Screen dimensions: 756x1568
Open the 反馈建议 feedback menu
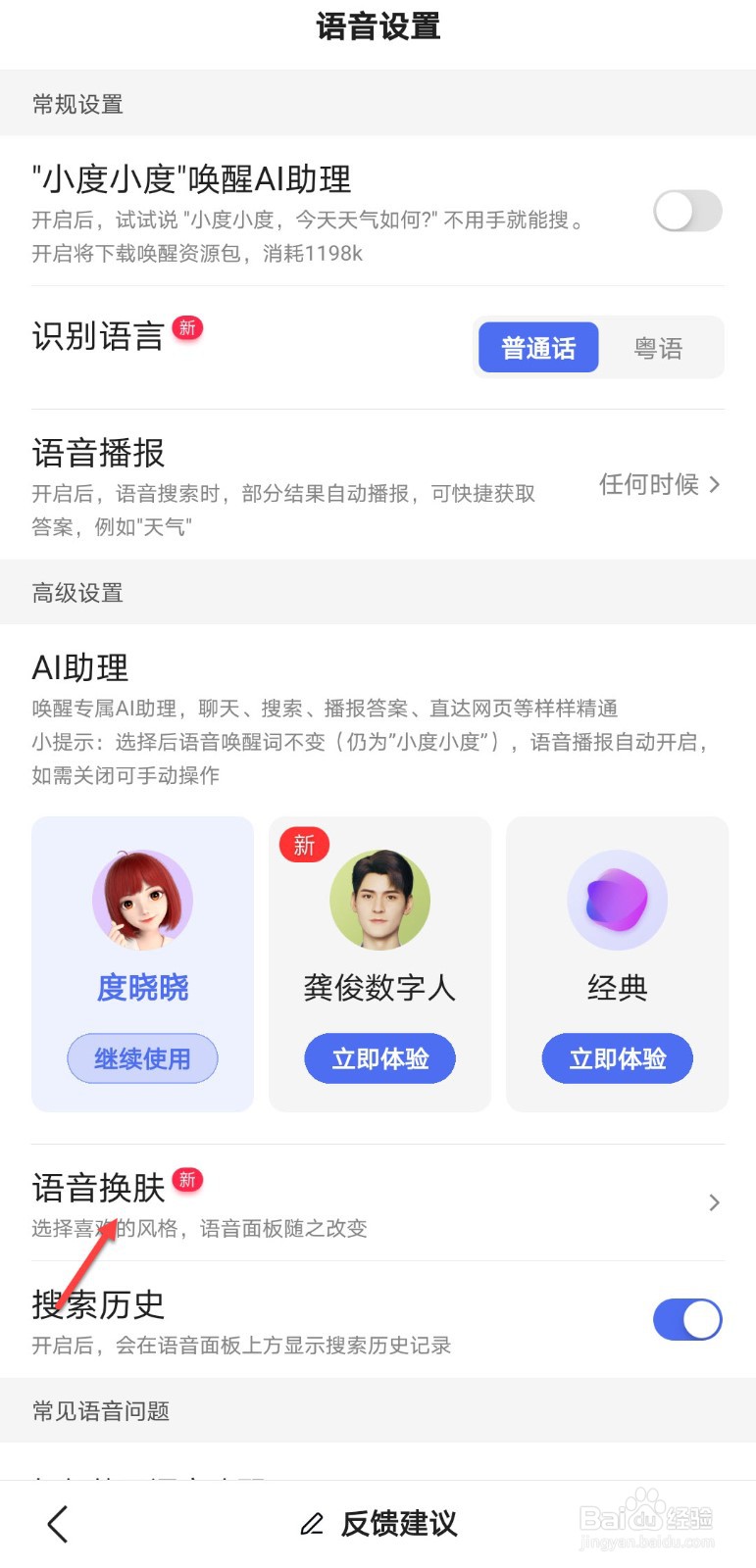pyautogui.click(x=396, y=1525)
